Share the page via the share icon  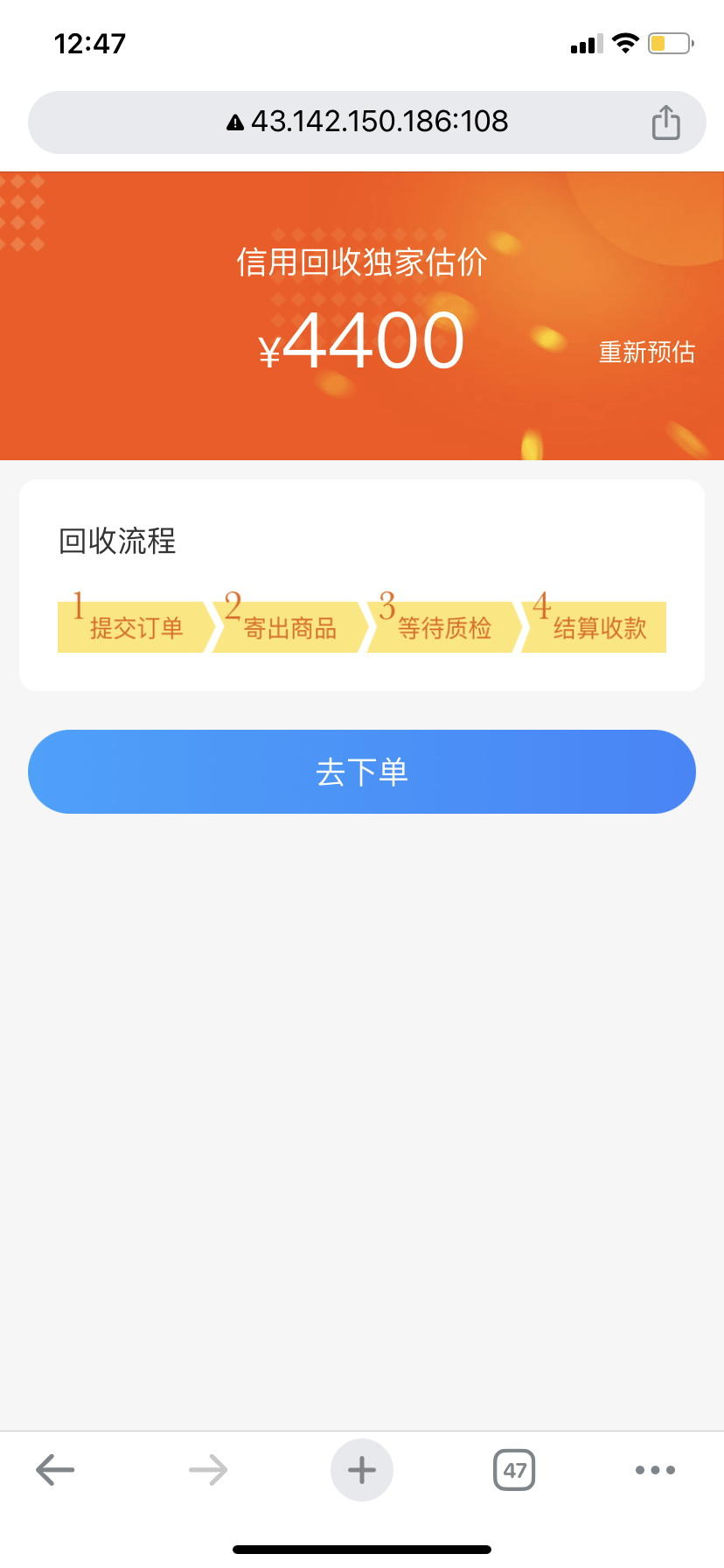[x=666, y=122]
